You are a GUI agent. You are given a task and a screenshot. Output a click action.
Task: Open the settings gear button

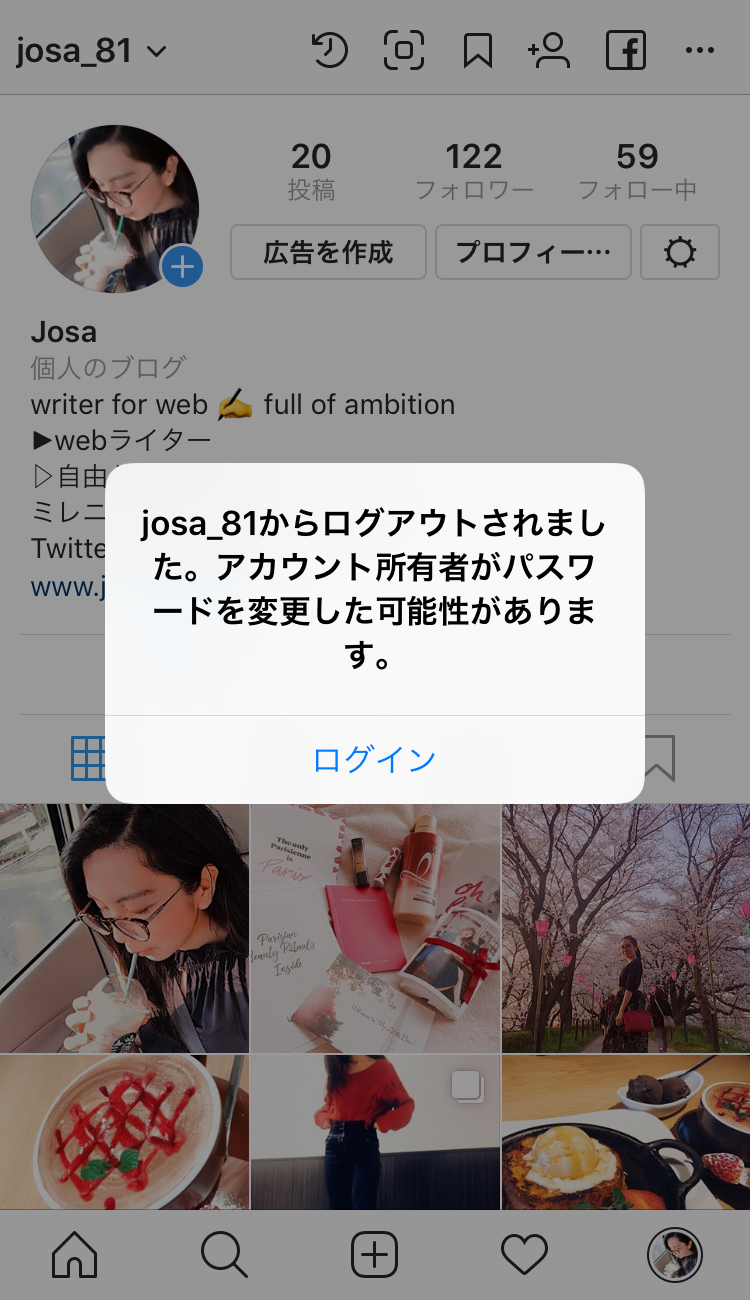pyautogui.click(x=680, y=252)
